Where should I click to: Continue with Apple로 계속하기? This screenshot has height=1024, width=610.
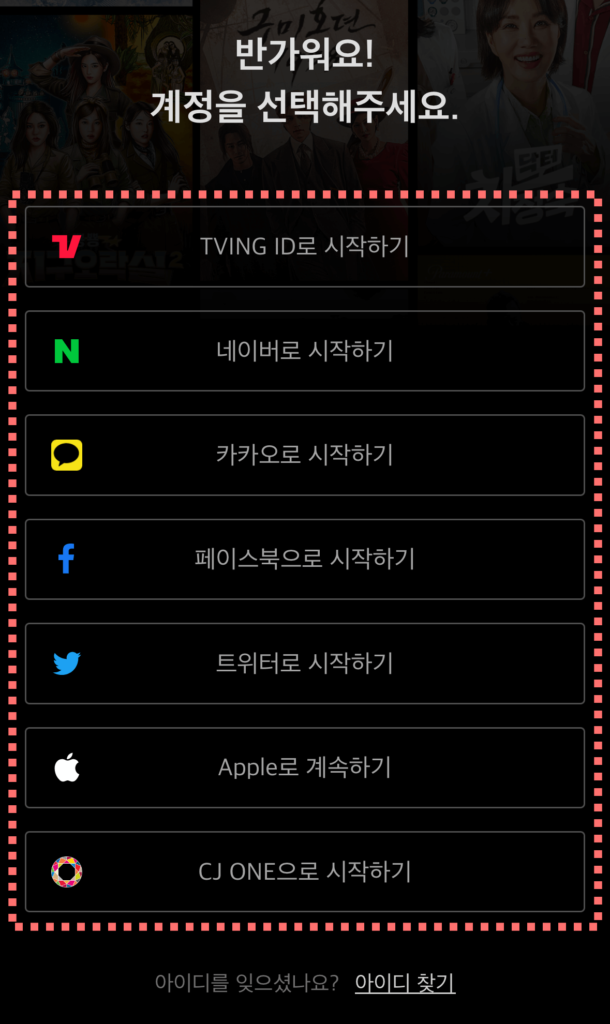point(304,767)
